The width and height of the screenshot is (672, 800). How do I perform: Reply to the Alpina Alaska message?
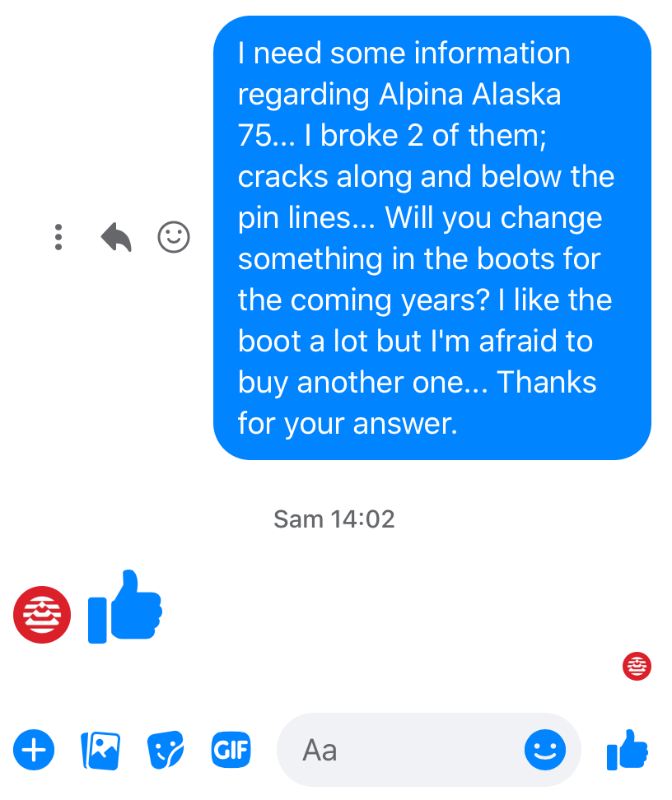[x=116, y=237]
